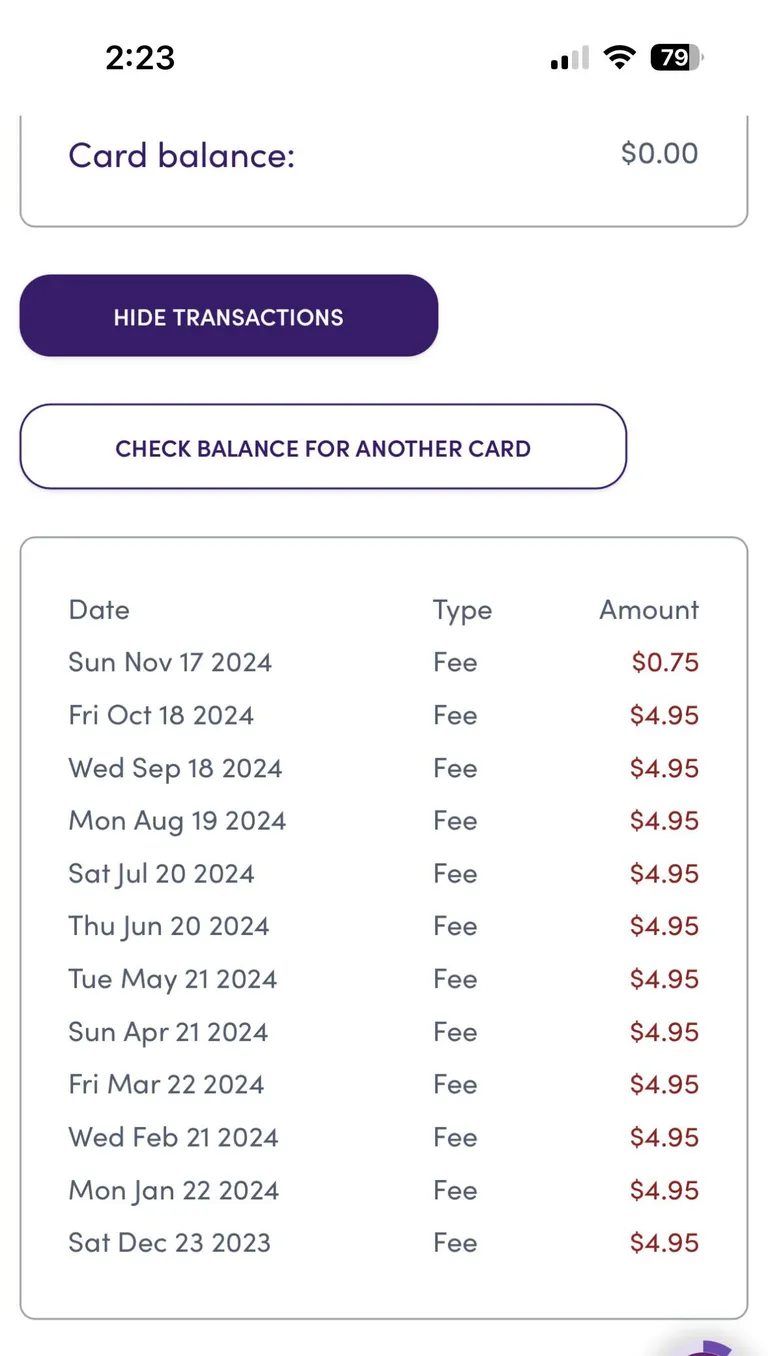Screen dimensions: 768x1356
Task: Tap Fee type on Thu Jun 20 2024
Action: click(x=455, y=926)
